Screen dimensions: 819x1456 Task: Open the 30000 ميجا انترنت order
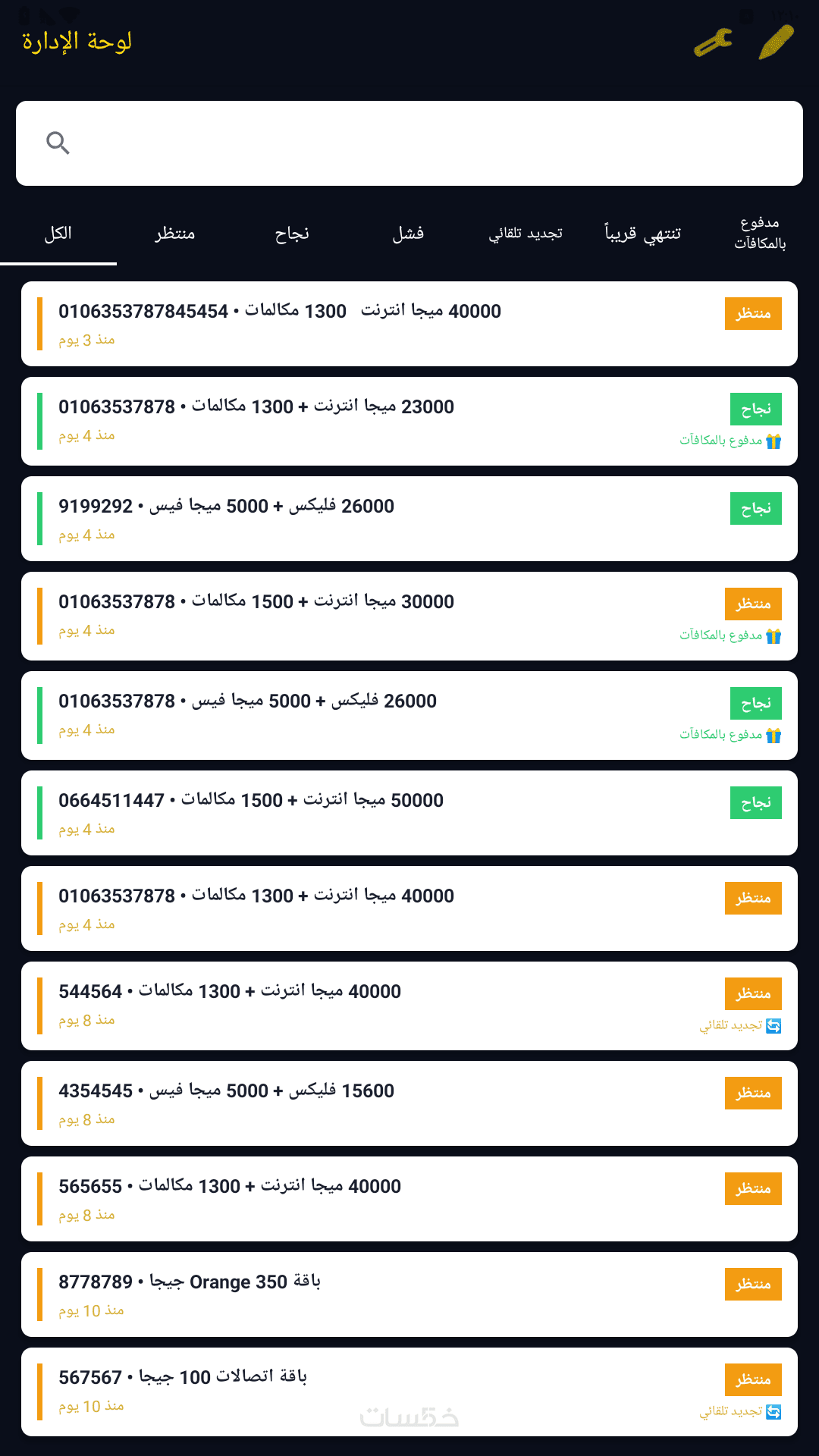pyautogui.click(x=409, y=616)
